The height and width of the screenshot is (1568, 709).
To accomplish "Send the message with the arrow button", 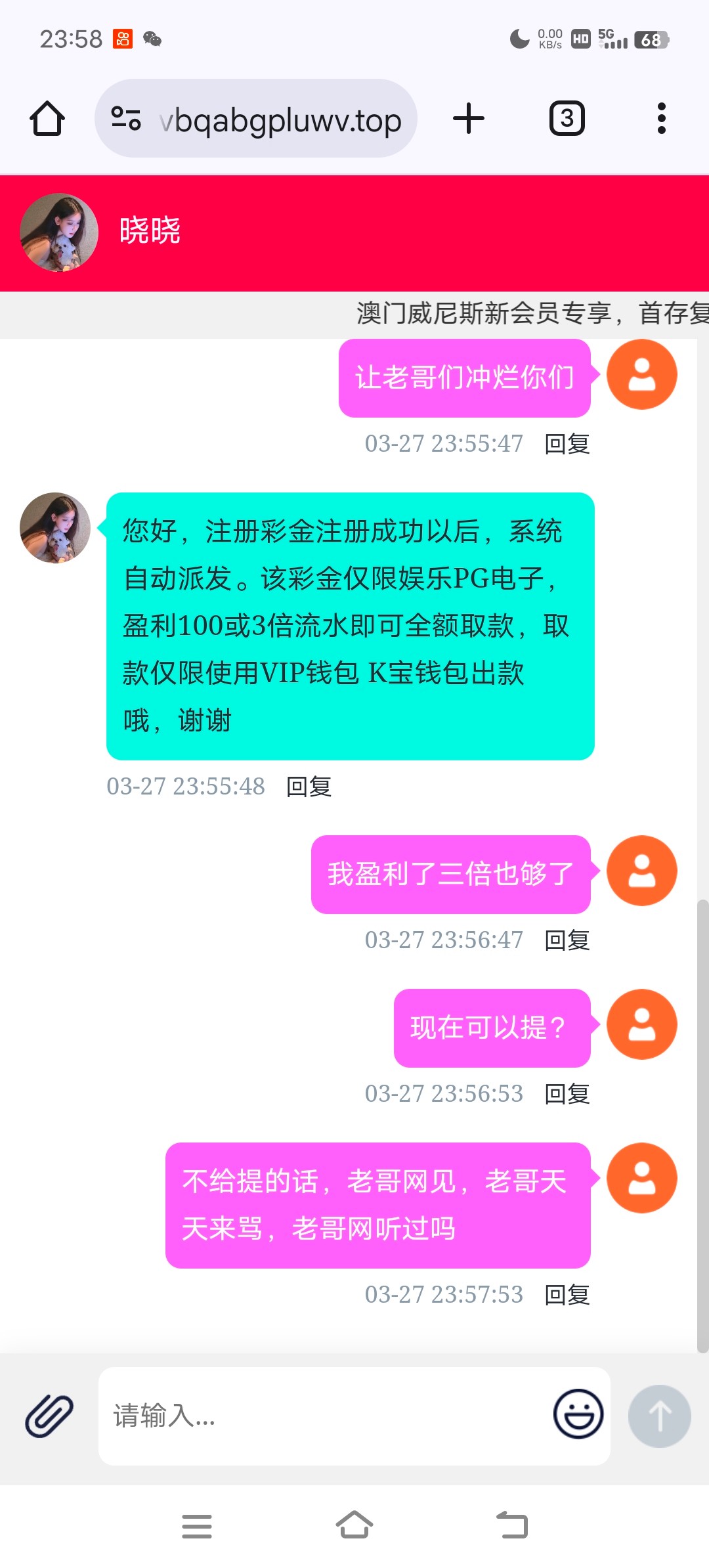I will [659, 1416].
